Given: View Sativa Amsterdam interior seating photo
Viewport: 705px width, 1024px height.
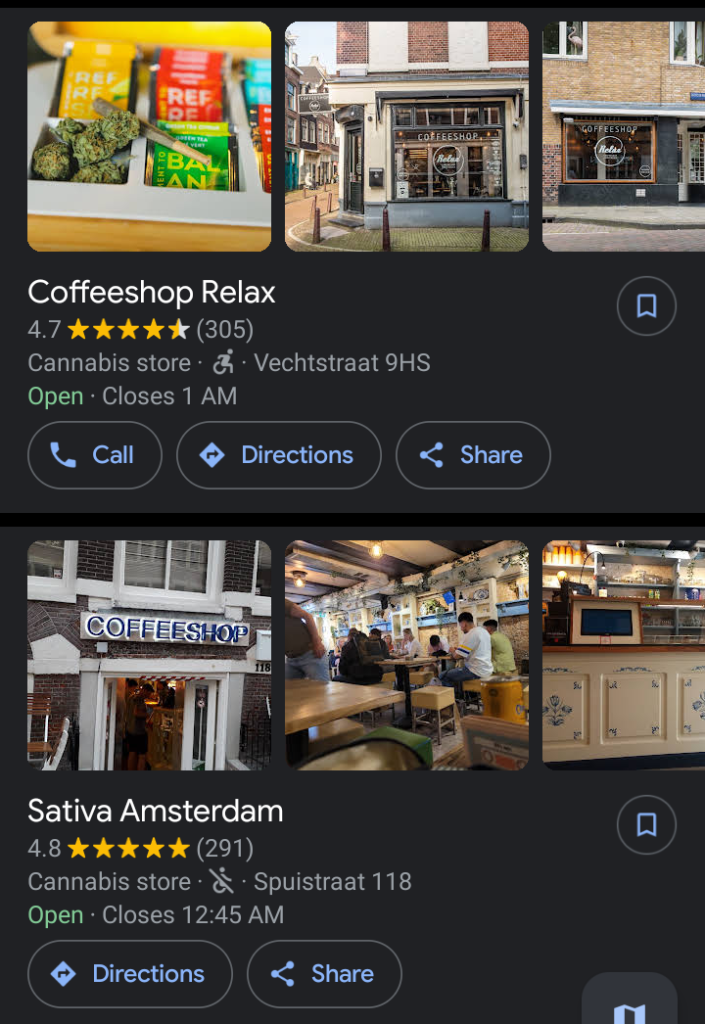Looking at the screenshot, I should tap(407, 655).
